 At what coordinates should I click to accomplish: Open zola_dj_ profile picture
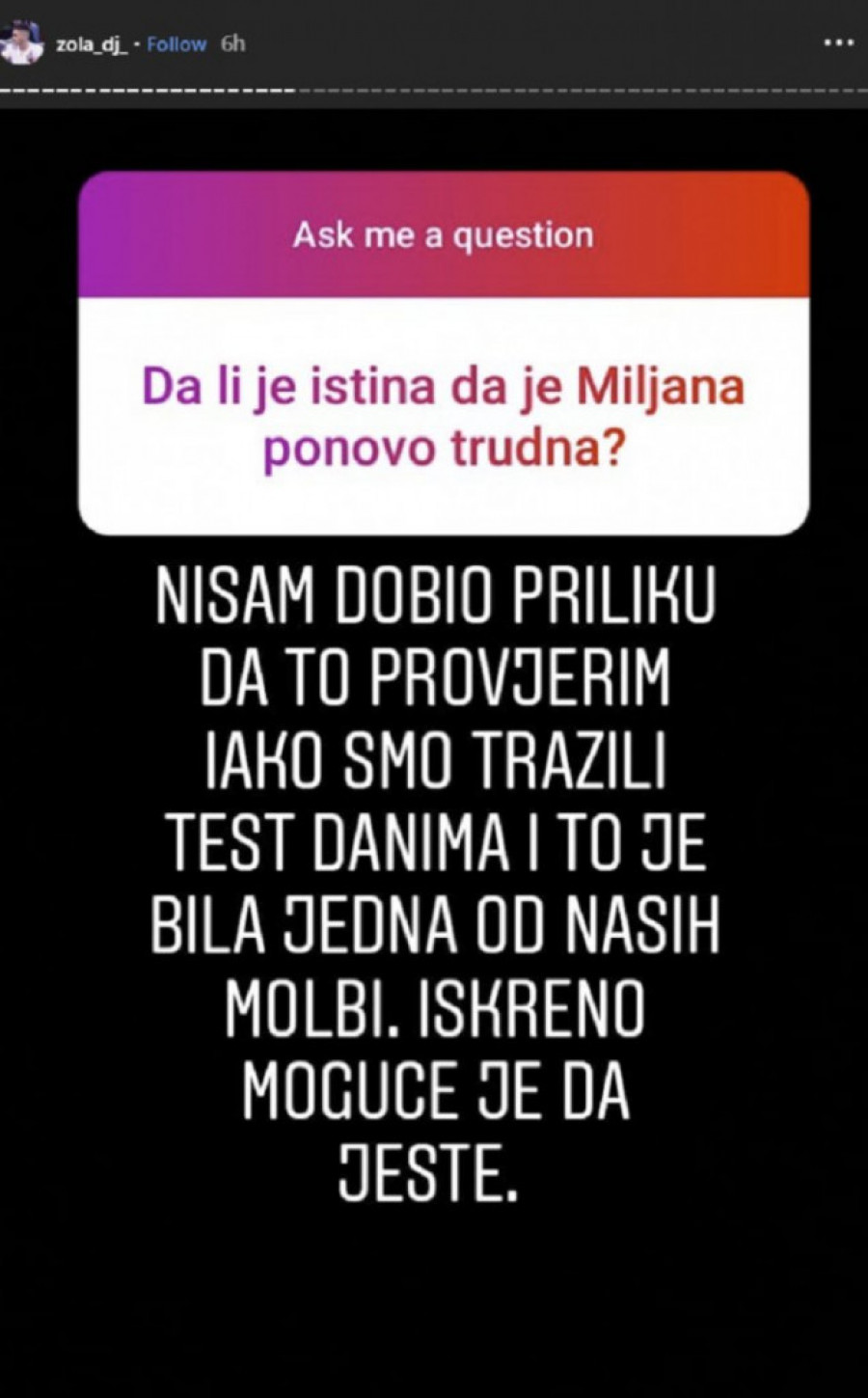click(x=23, y=44)
